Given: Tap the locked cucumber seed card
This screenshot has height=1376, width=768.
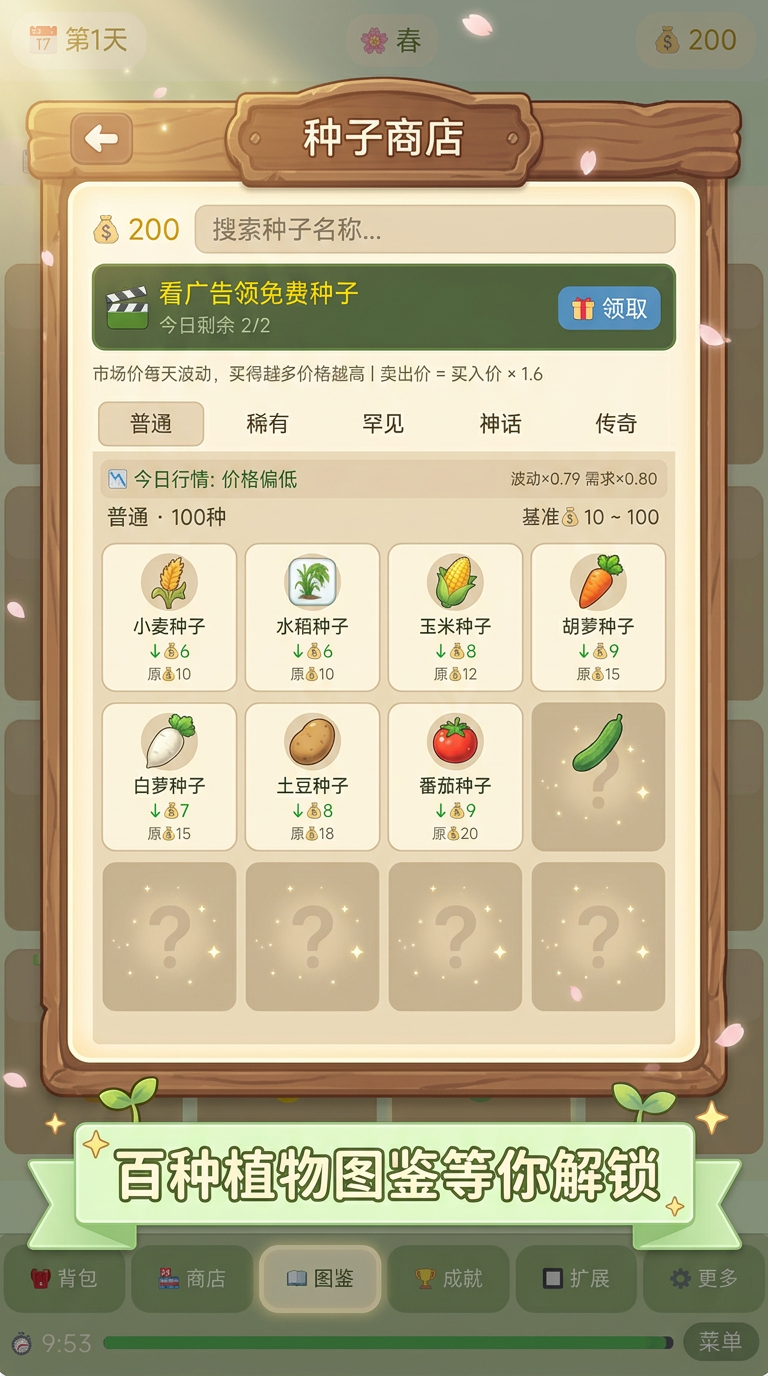Looking at the screenshot, I should coord(598,777).
